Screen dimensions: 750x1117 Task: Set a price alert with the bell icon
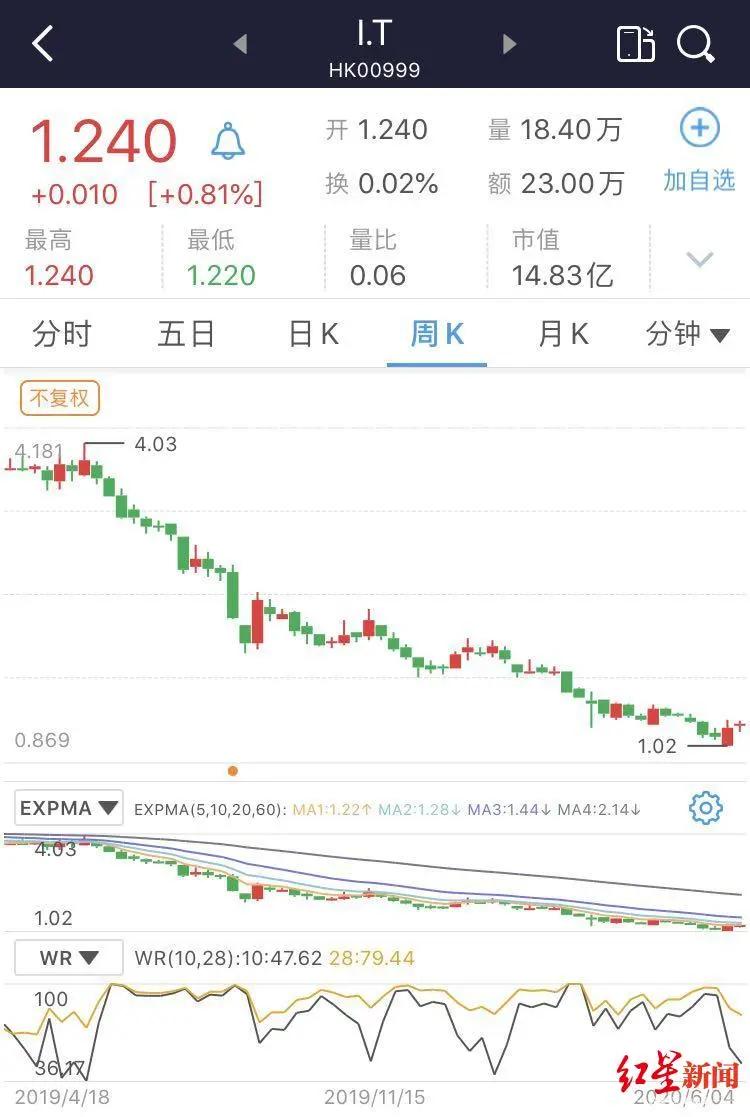(228, 141)
